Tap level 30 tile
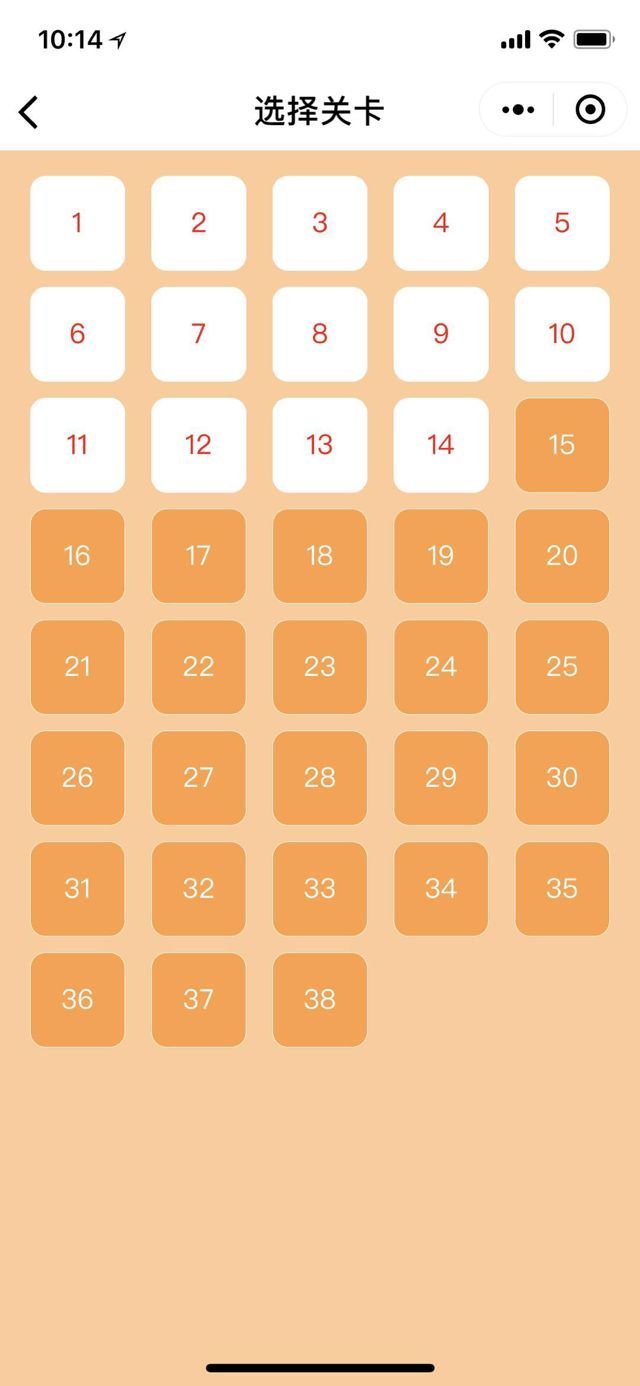 point(562,778)
